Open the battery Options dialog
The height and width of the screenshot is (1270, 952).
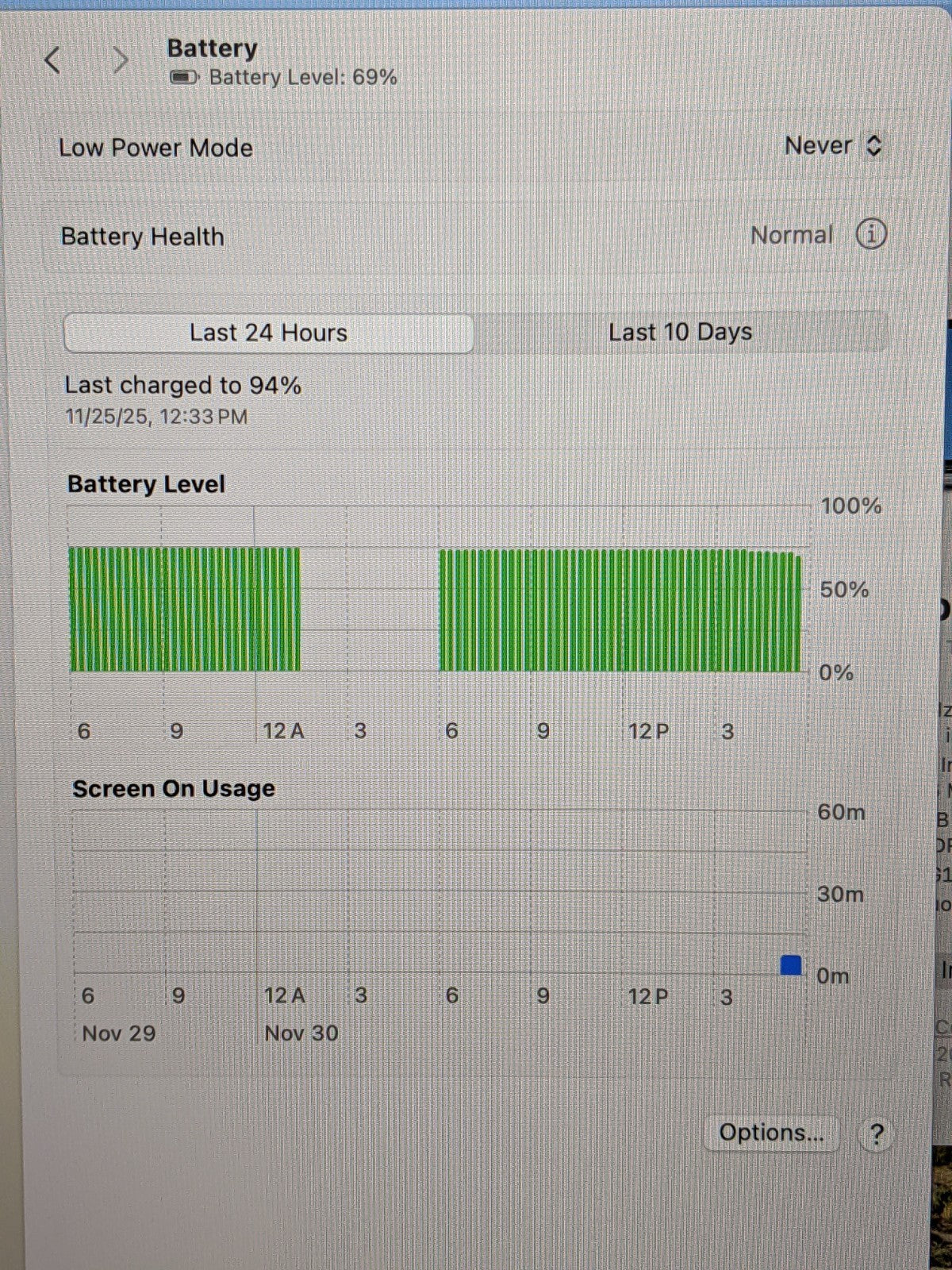[x=770, y=1133]
